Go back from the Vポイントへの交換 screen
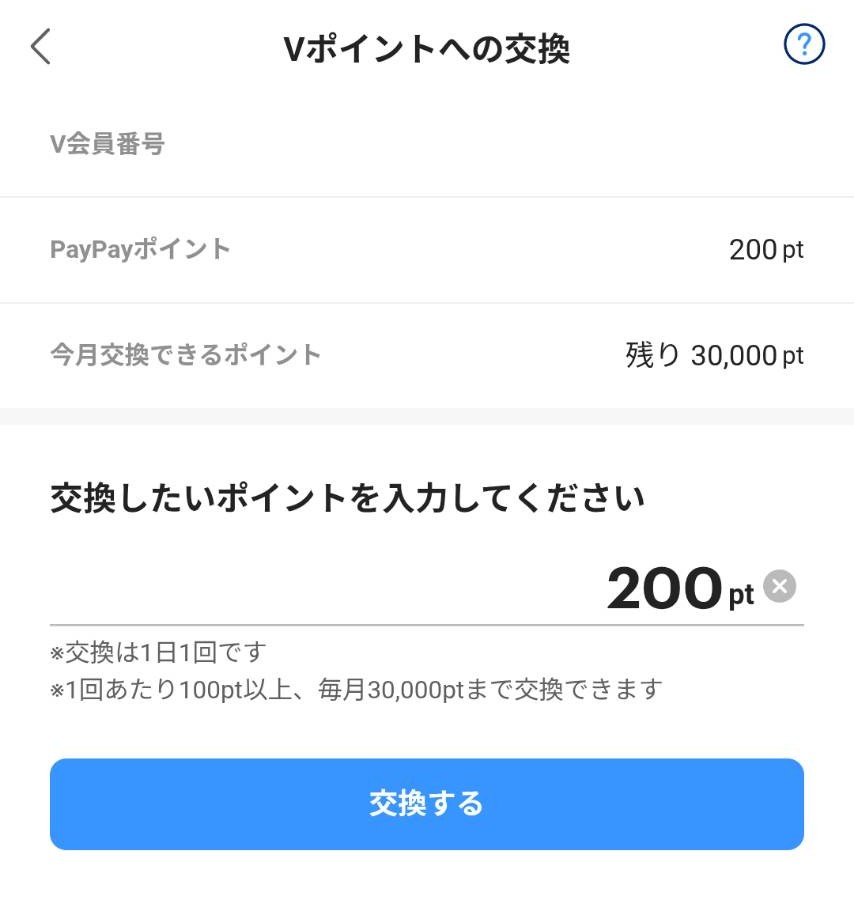This screenshot has height=907, width=854. click(41, 47)
